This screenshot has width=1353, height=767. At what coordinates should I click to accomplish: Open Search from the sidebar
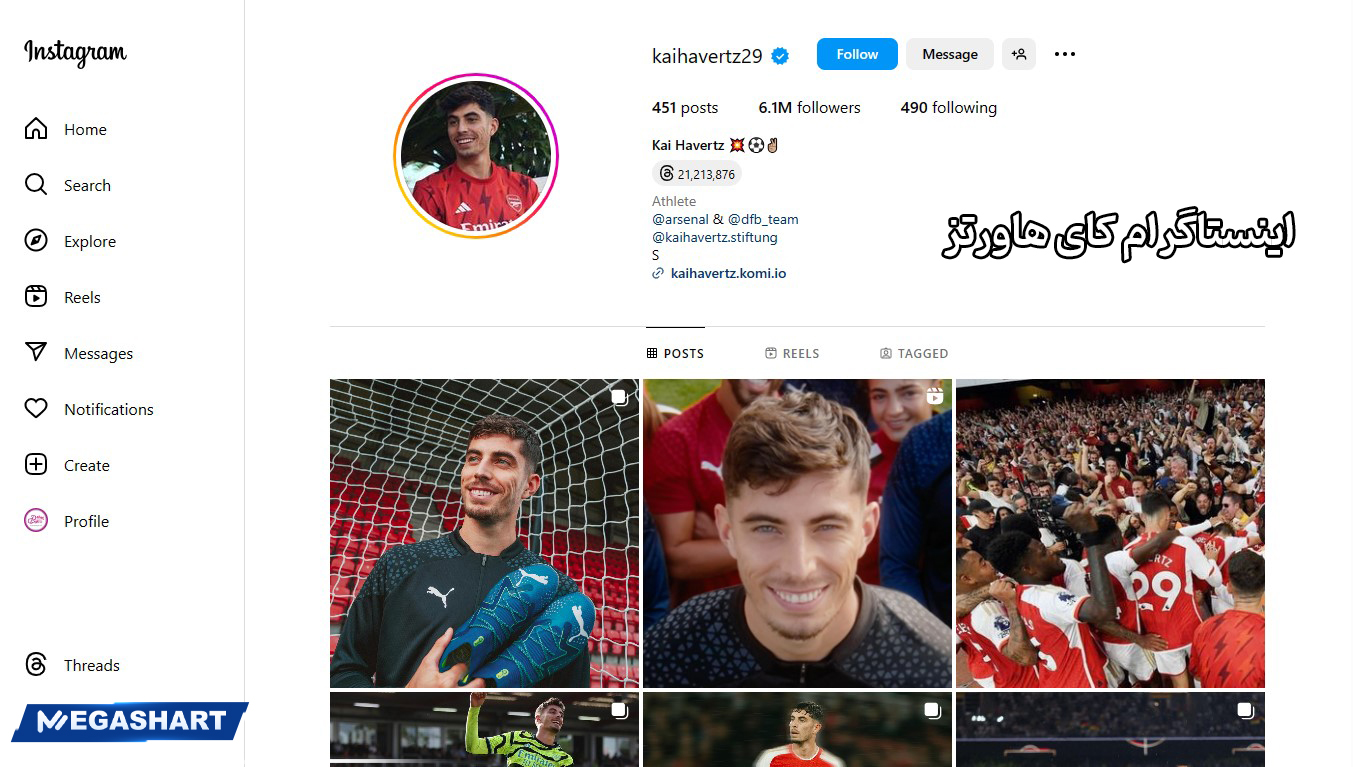(86, 185)
